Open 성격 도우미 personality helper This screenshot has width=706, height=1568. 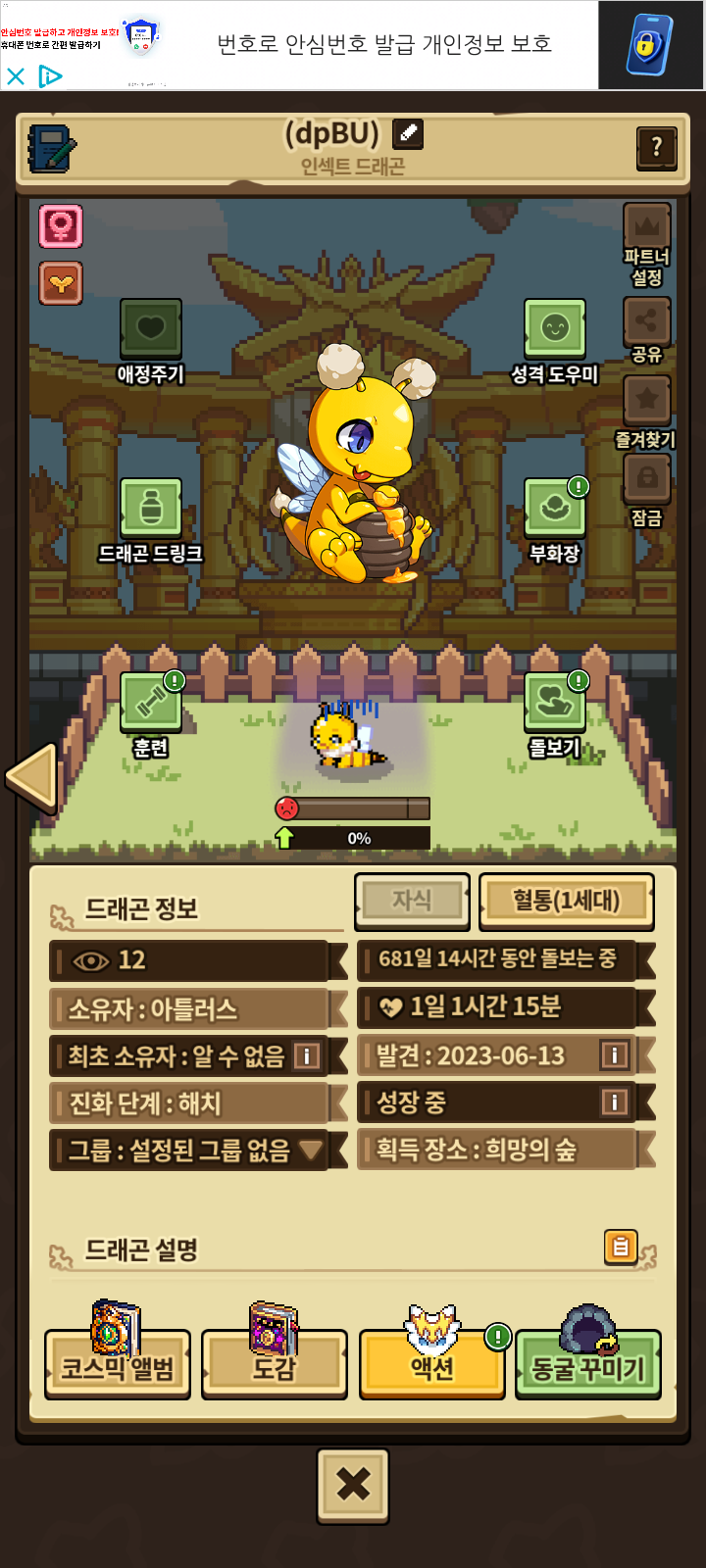(554, 329)
